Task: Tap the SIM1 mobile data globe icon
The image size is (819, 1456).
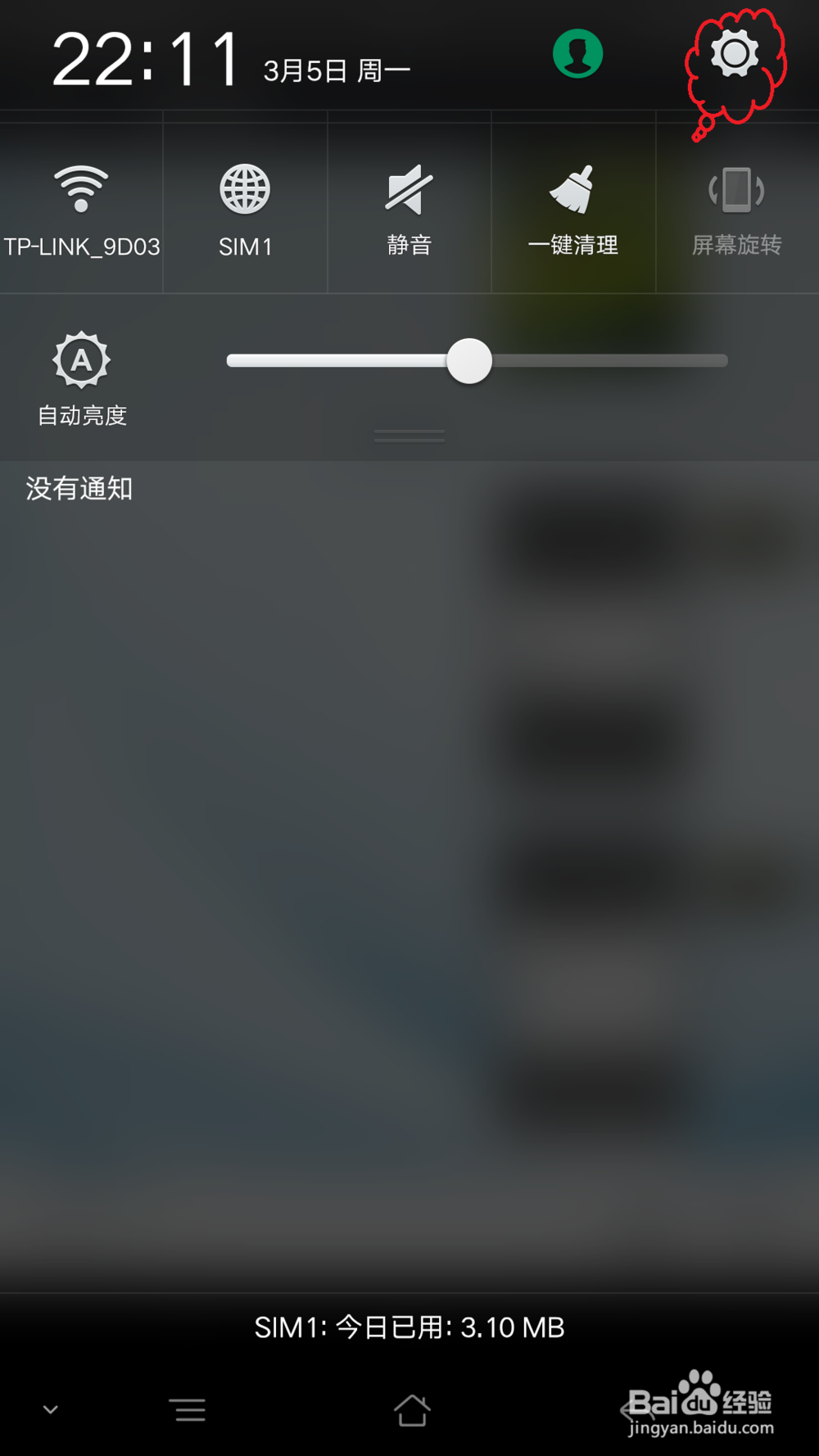Action: (245, 188)
